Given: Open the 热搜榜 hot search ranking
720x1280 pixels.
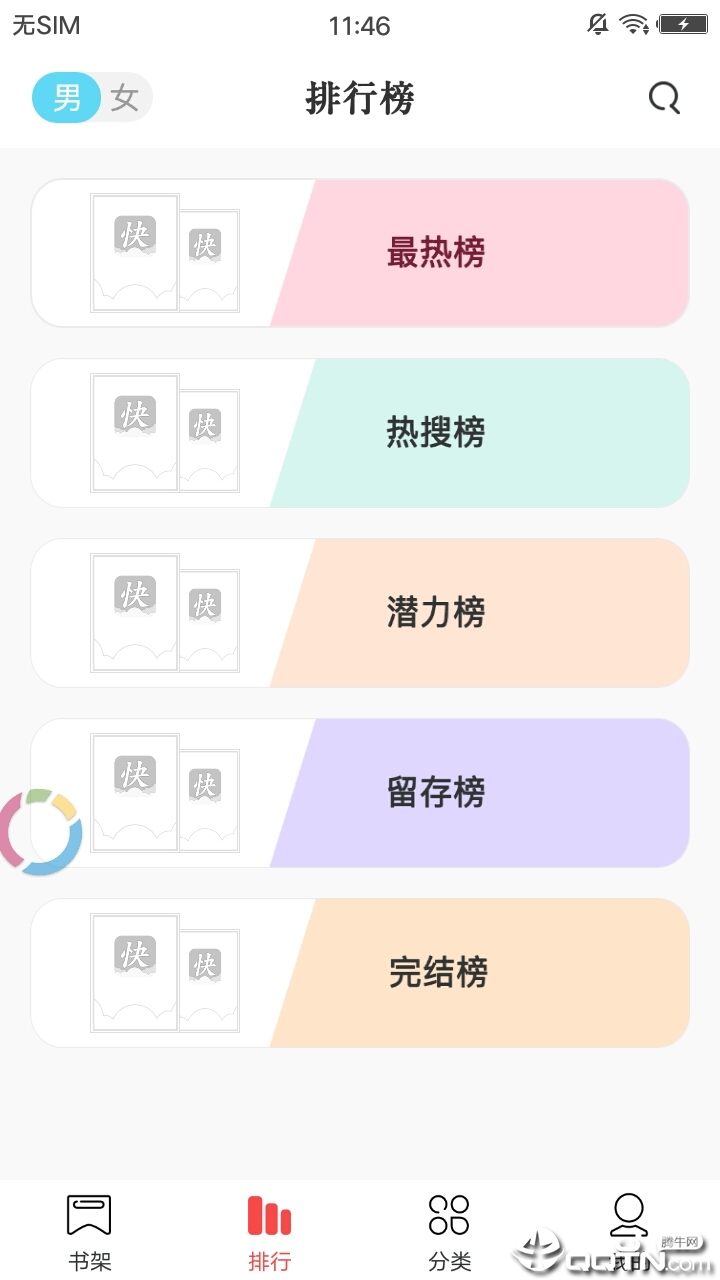Looking at the screenshot, I should coord(437,432).
